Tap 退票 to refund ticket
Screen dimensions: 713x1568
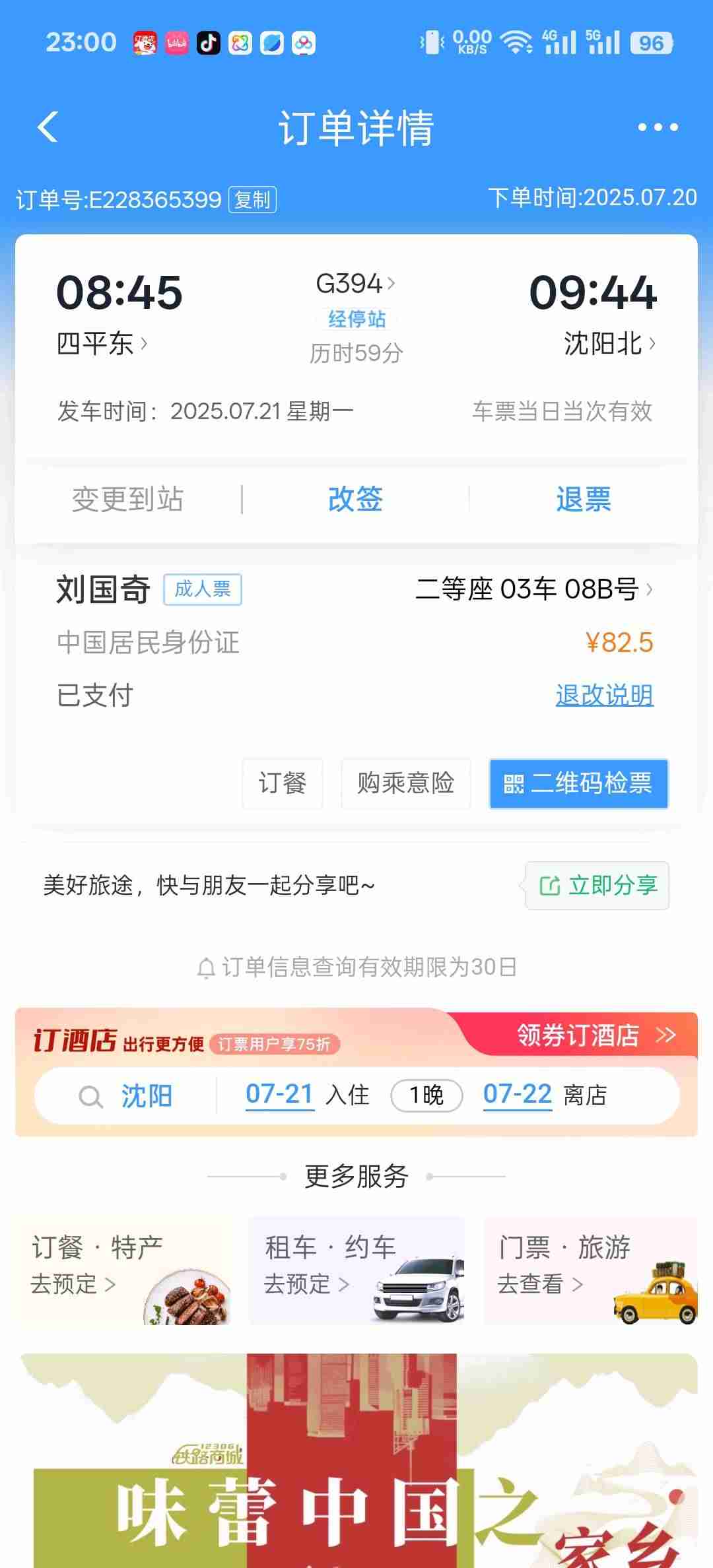583,499
